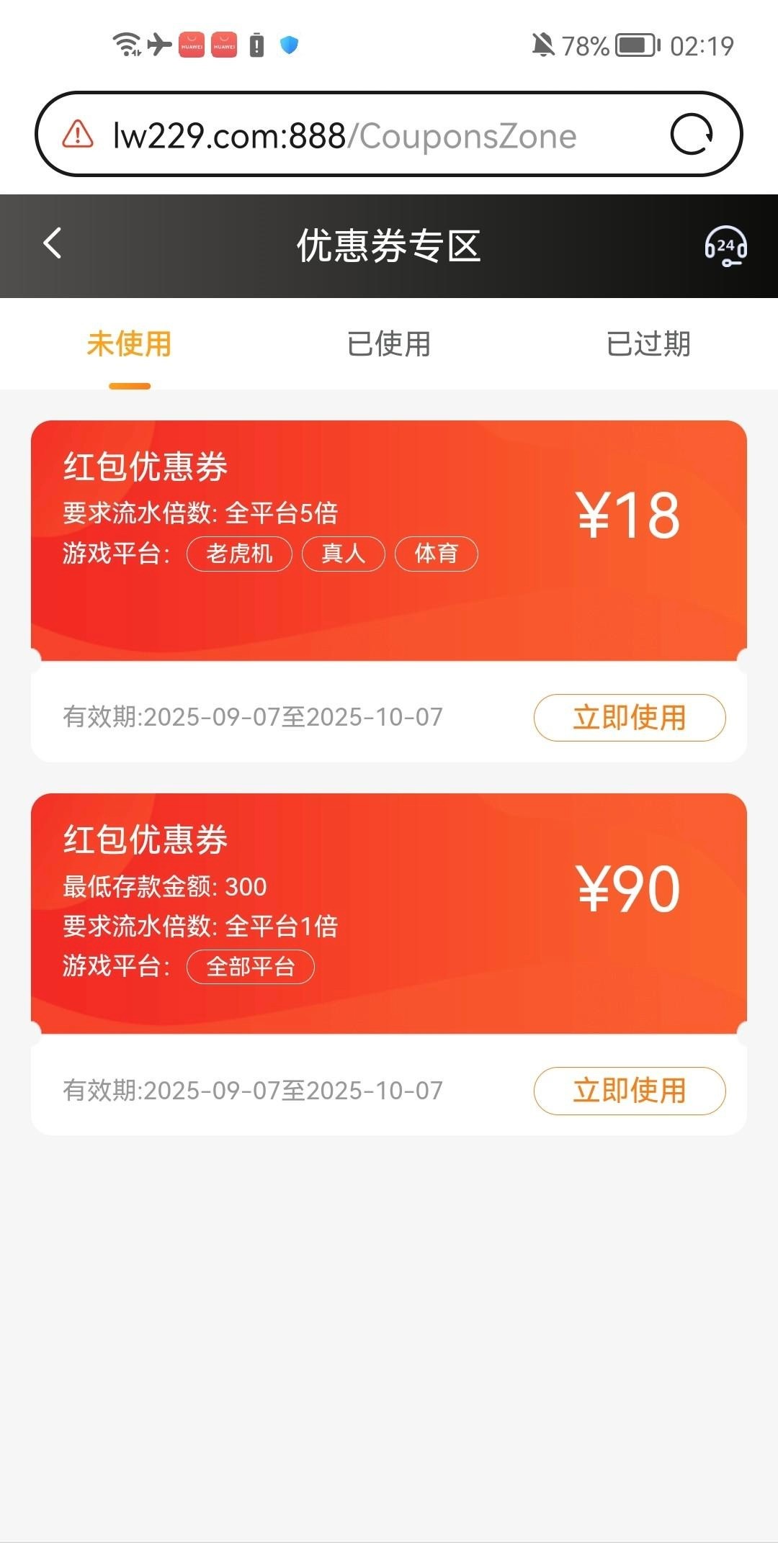This screenshot has height=1568, width=778.
Task: Open the site security warning icon
Action: tap(78, 135)
